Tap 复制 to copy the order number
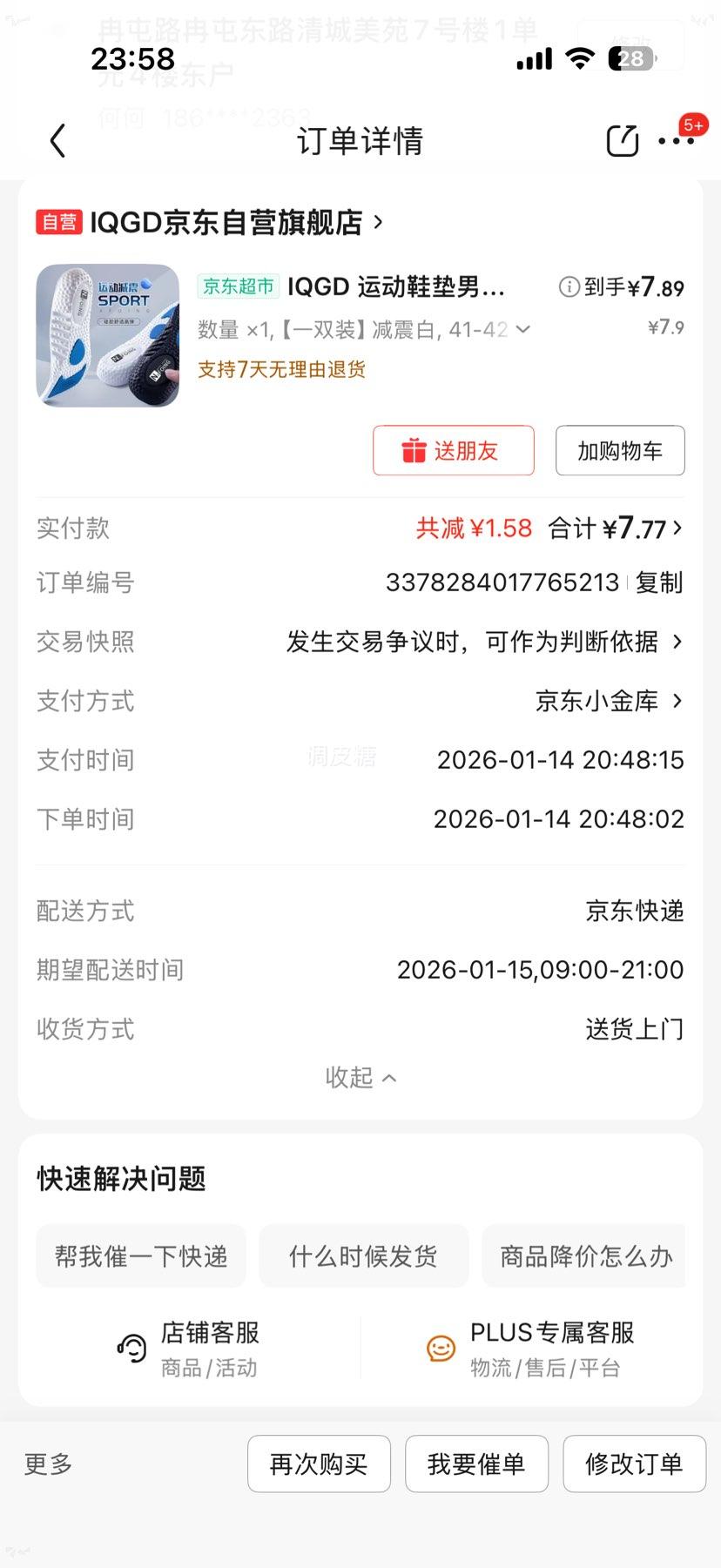This screenshot has width=721, height=1568. pyautogui.click(x=659, y=582)
